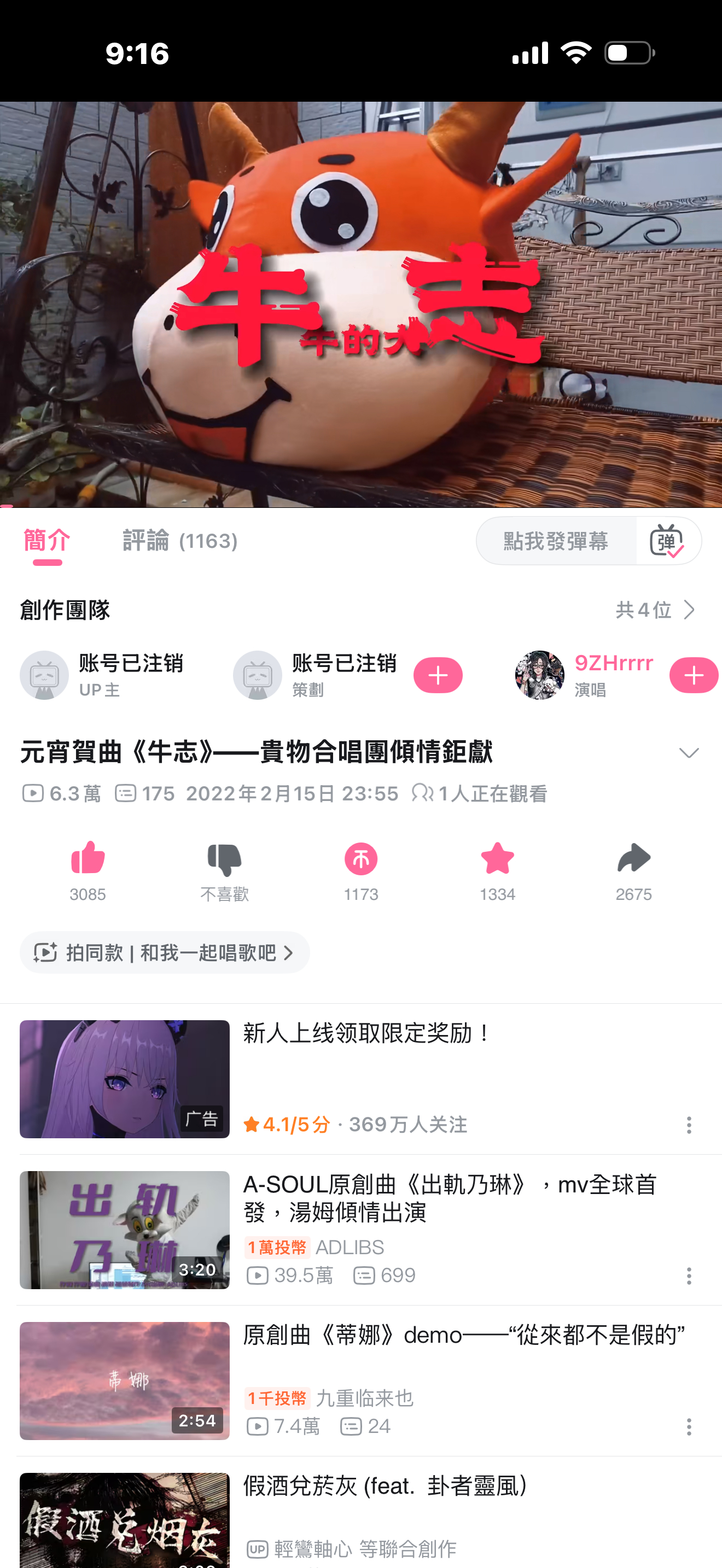
Task: Tap the video player to show controls
Action: coord(360,305)
